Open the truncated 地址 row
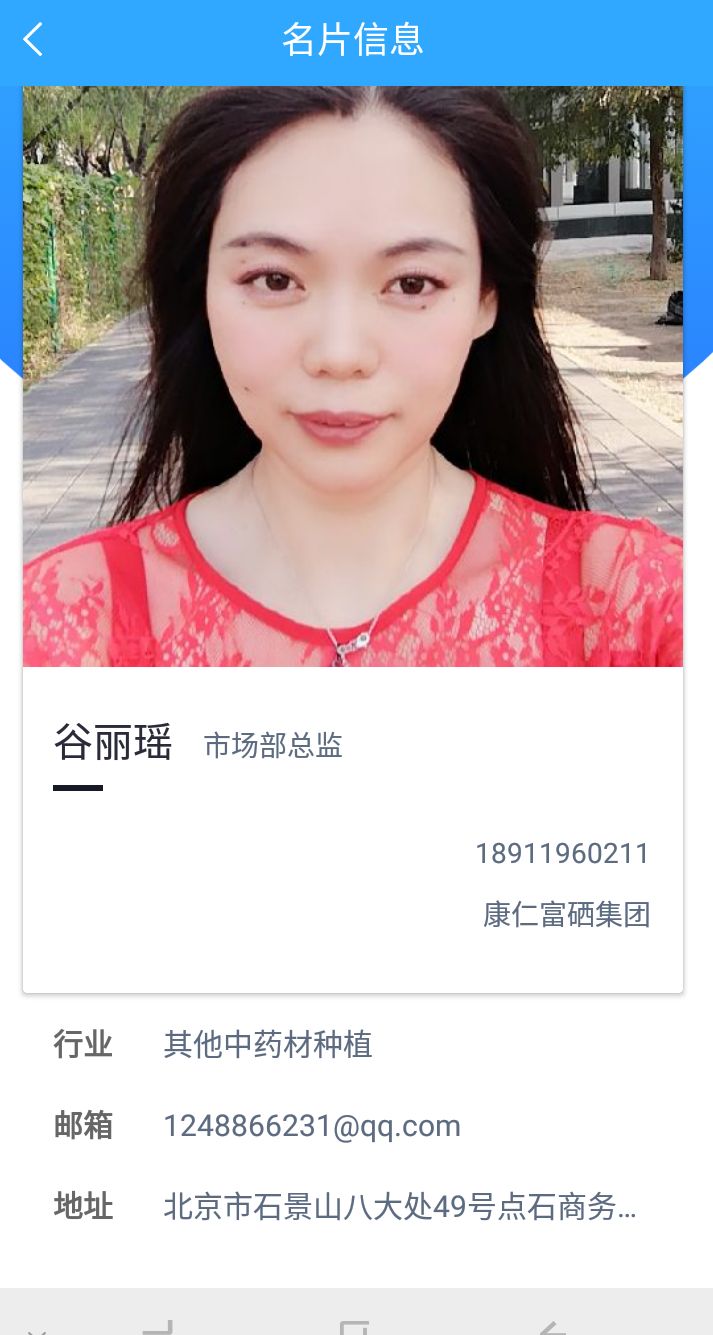Viewport: 713px width, 1335px height. tap(399, 1207)
